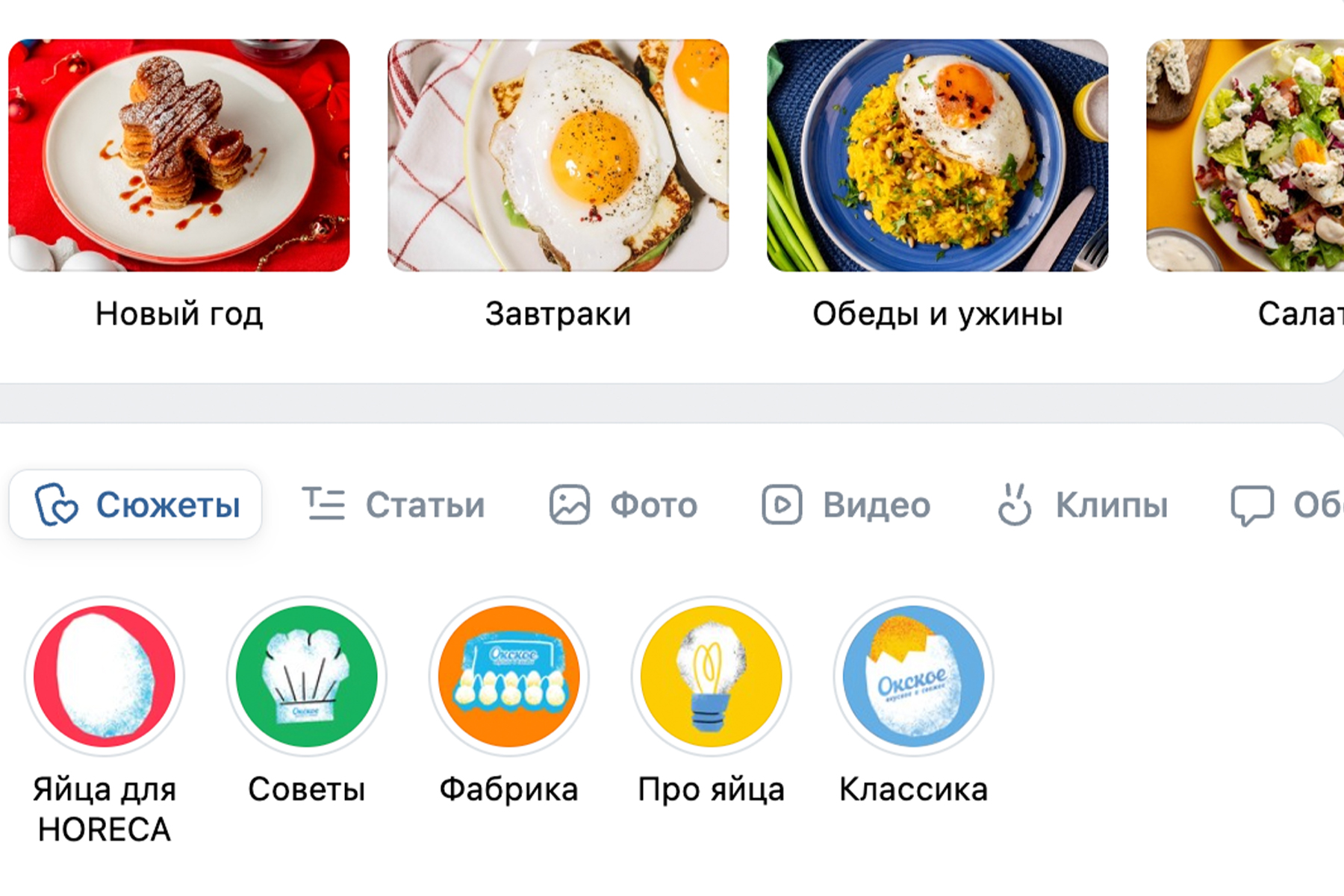Switch to the Видео tab

(x=846, y=505)
